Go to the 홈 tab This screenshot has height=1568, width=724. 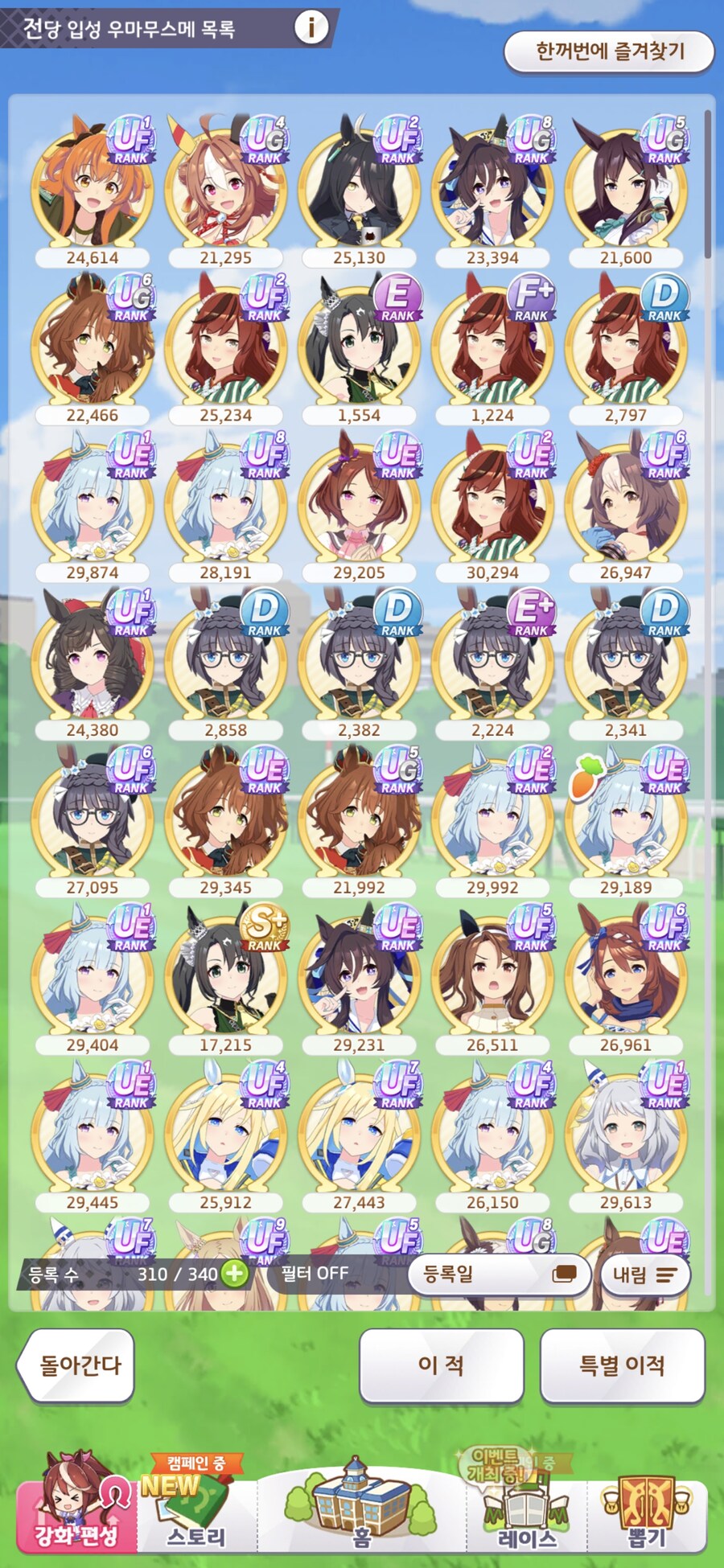(x=361, y=1512)
